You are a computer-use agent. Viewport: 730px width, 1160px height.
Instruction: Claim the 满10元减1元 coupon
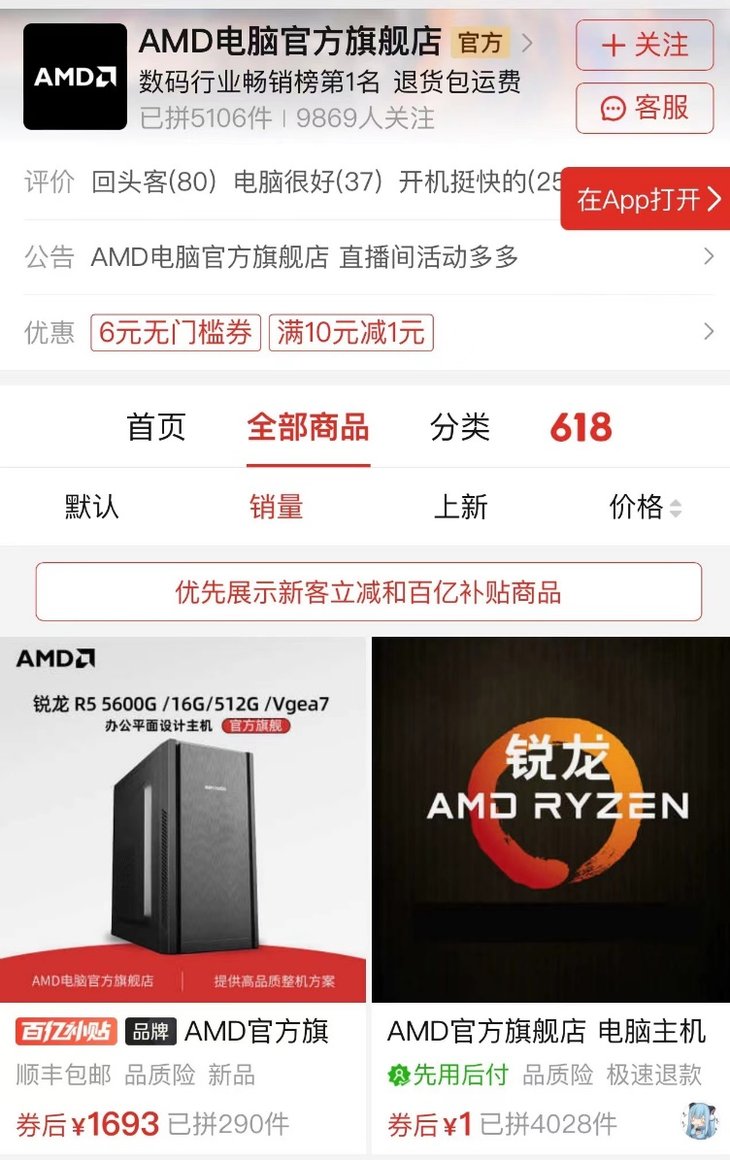pyautogui.click(x=350, y=332)
